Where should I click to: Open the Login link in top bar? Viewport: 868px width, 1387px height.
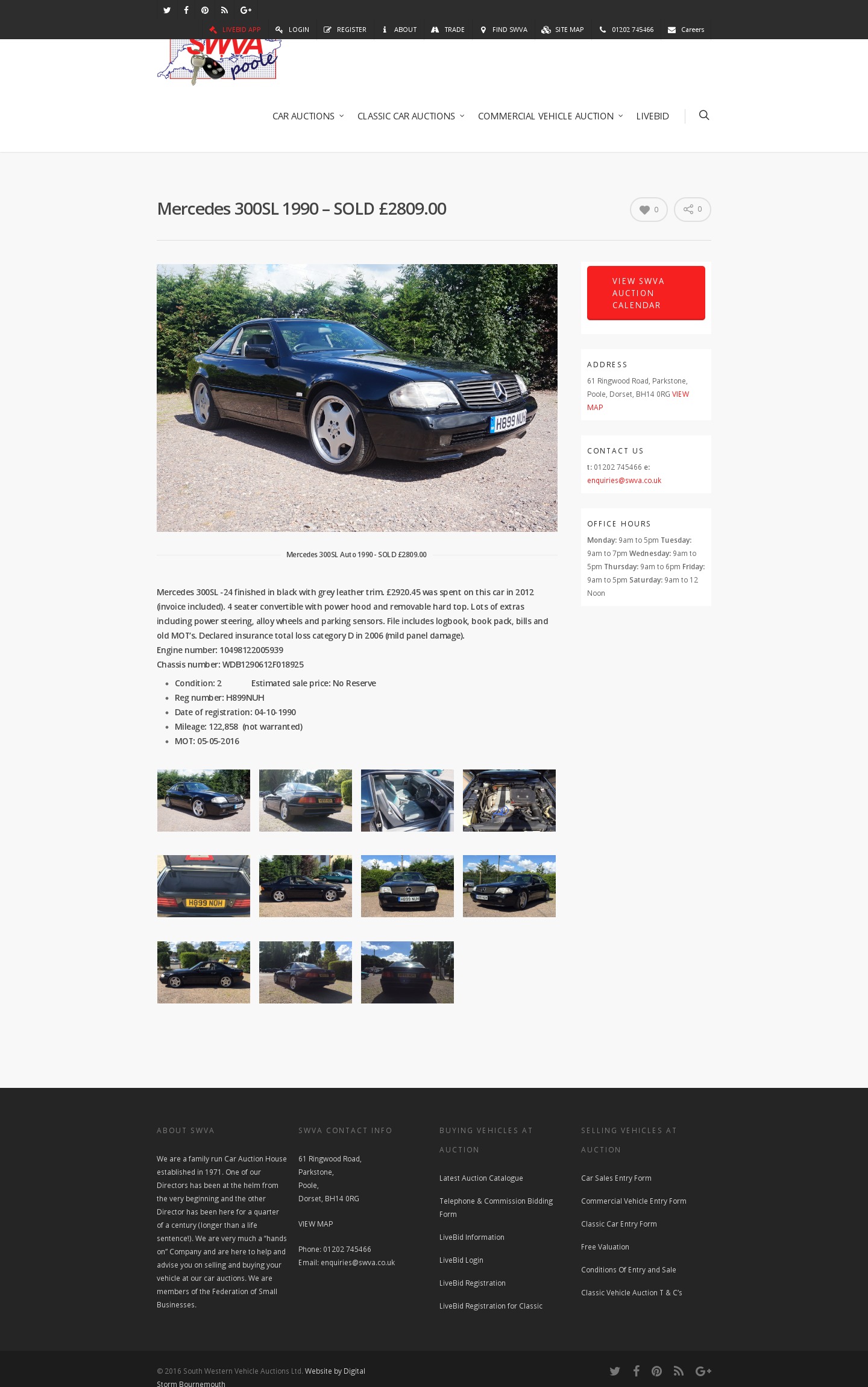[x=292, y=30]
